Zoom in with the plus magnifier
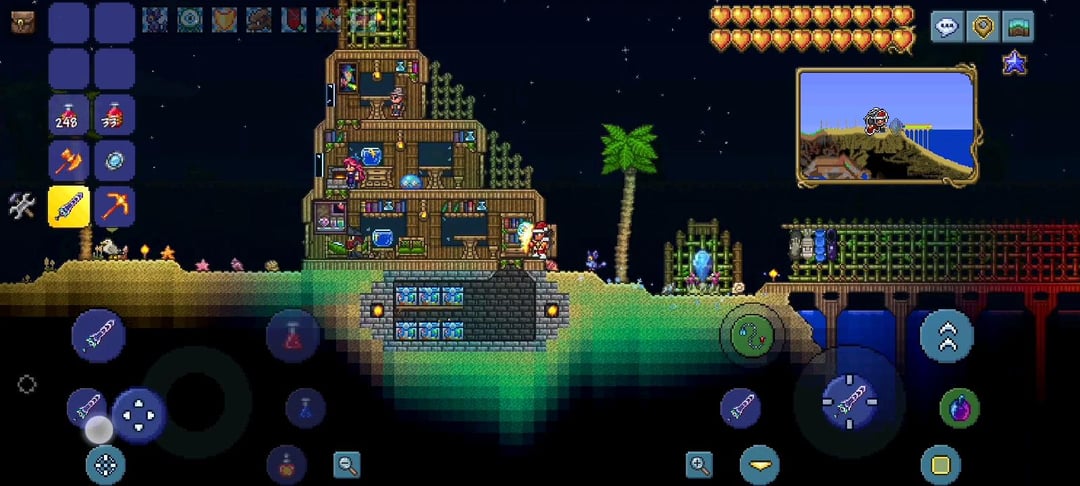This screenshot has width=1080, height=486. tap(699, 464)
